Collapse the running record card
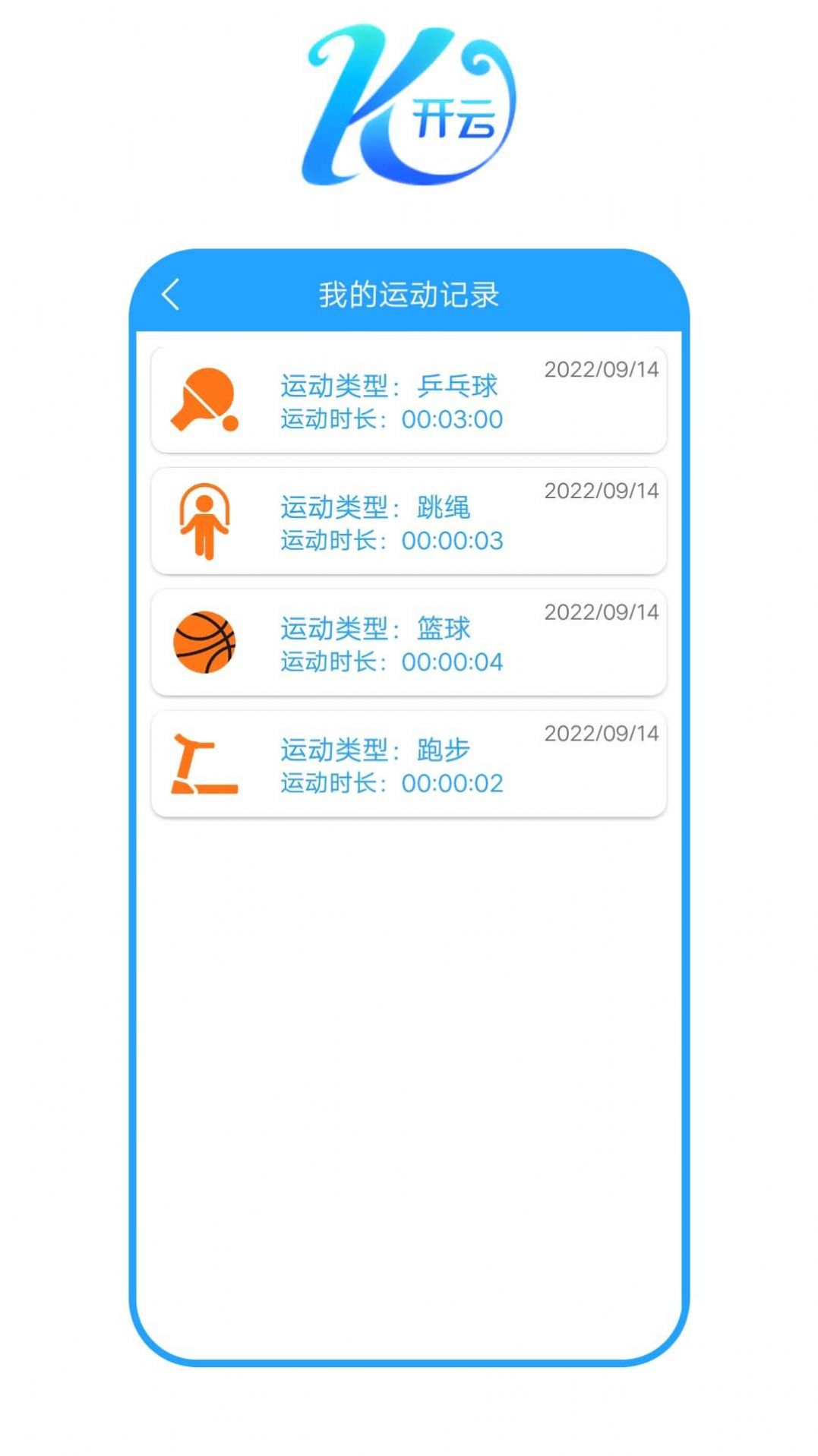This screenshot has width=818, height=1456. pyautogui.click(x=409, y=763)
